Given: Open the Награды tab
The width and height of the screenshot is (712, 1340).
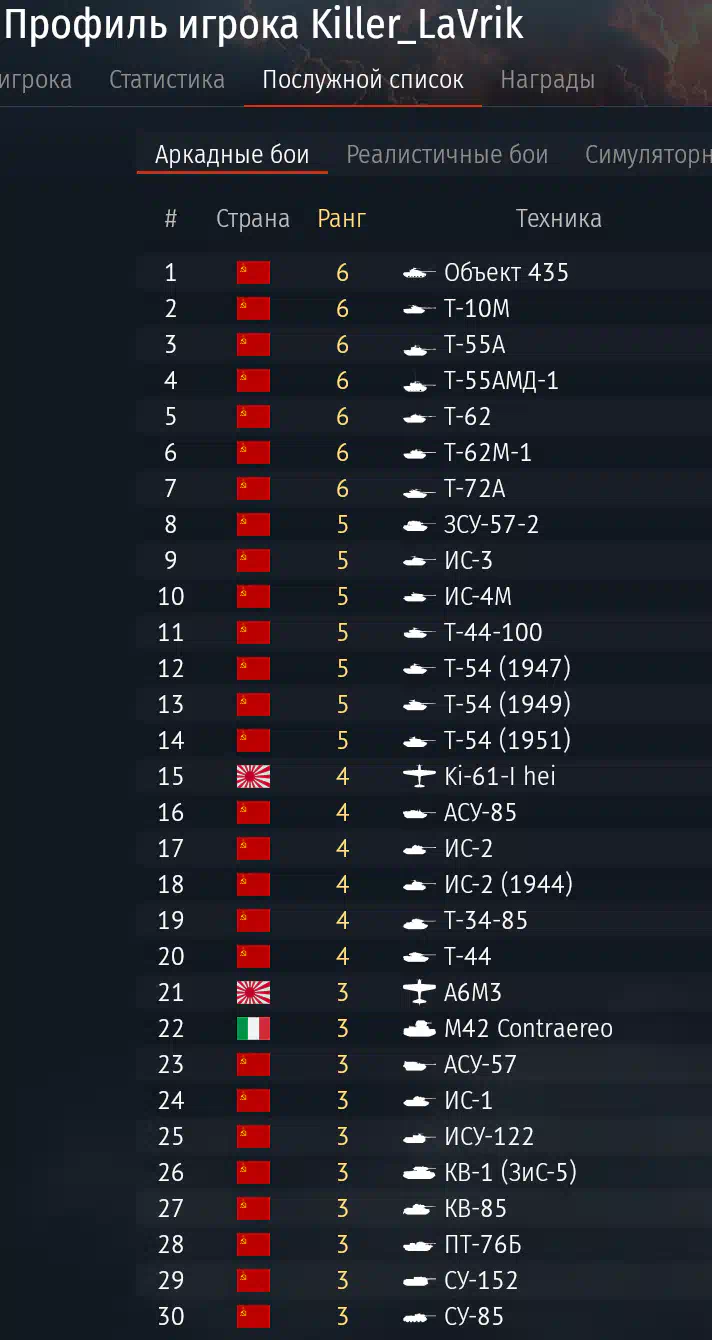Looking at the screenshot, I should coord(547,80).
